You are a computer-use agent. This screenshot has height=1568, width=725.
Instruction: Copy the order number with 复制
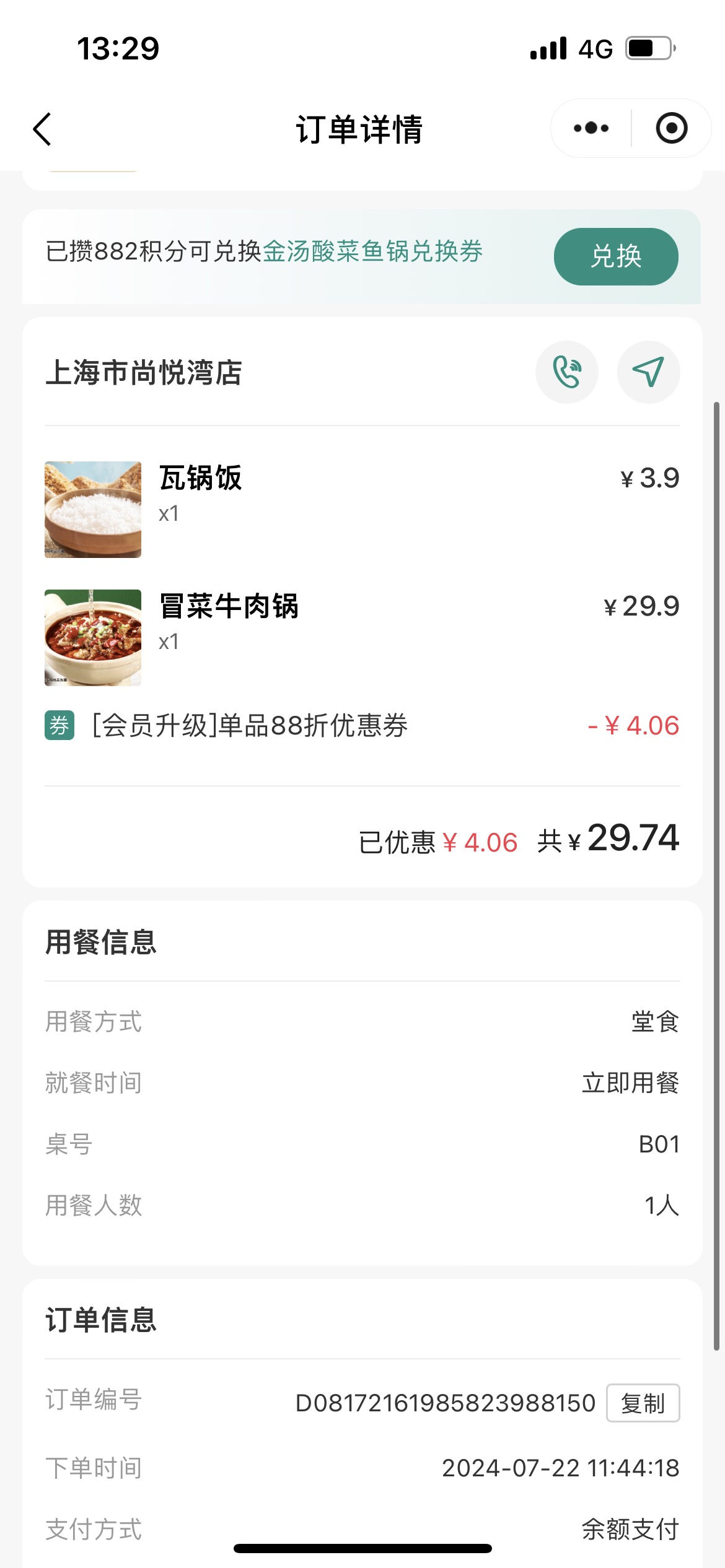(x=643, y=1403)
